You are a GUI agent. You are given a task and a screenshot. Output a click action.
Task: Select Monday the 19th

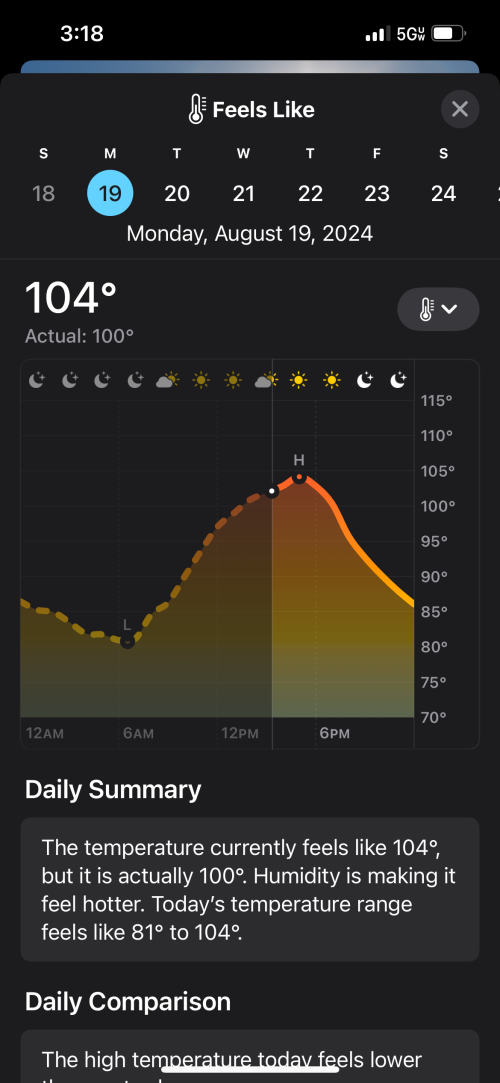(110, 193)
